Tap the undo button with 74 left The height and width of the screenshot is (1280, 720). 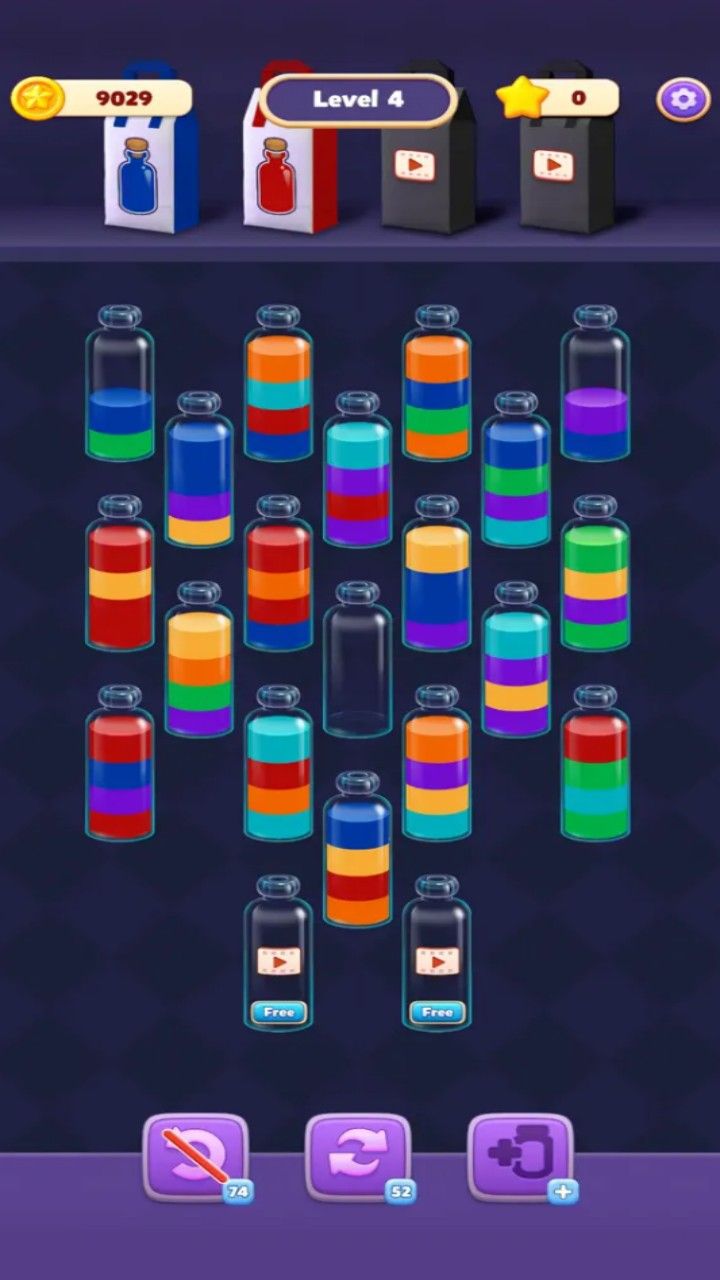[x=195, y=1157]
